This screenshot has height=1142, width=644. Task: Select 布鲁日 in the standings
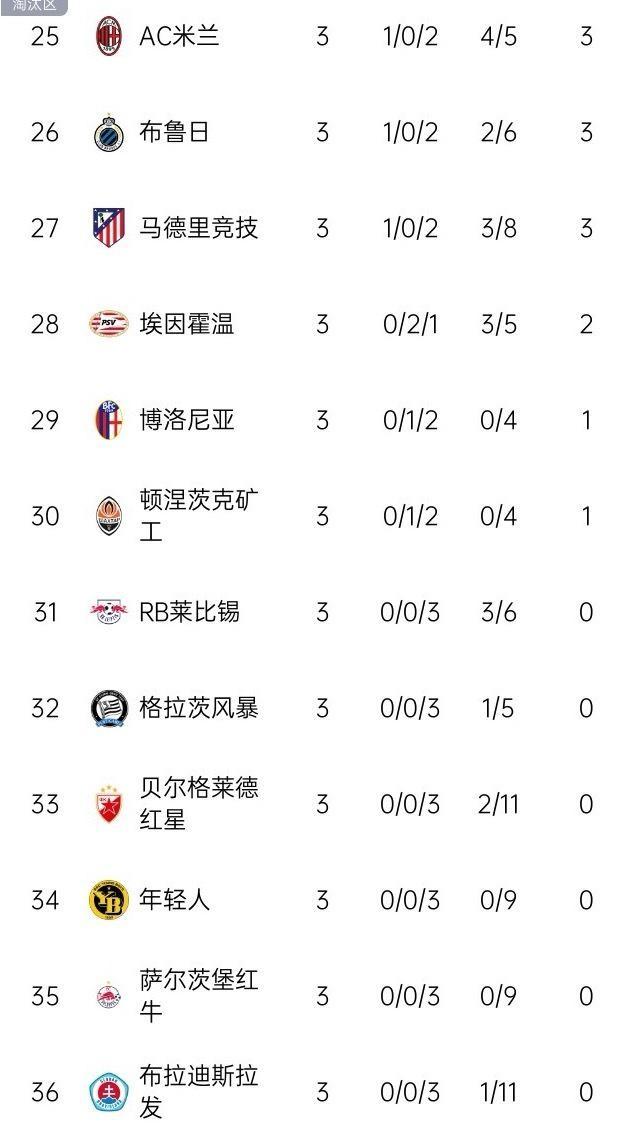pyautogui.click(x=174, y=133)
